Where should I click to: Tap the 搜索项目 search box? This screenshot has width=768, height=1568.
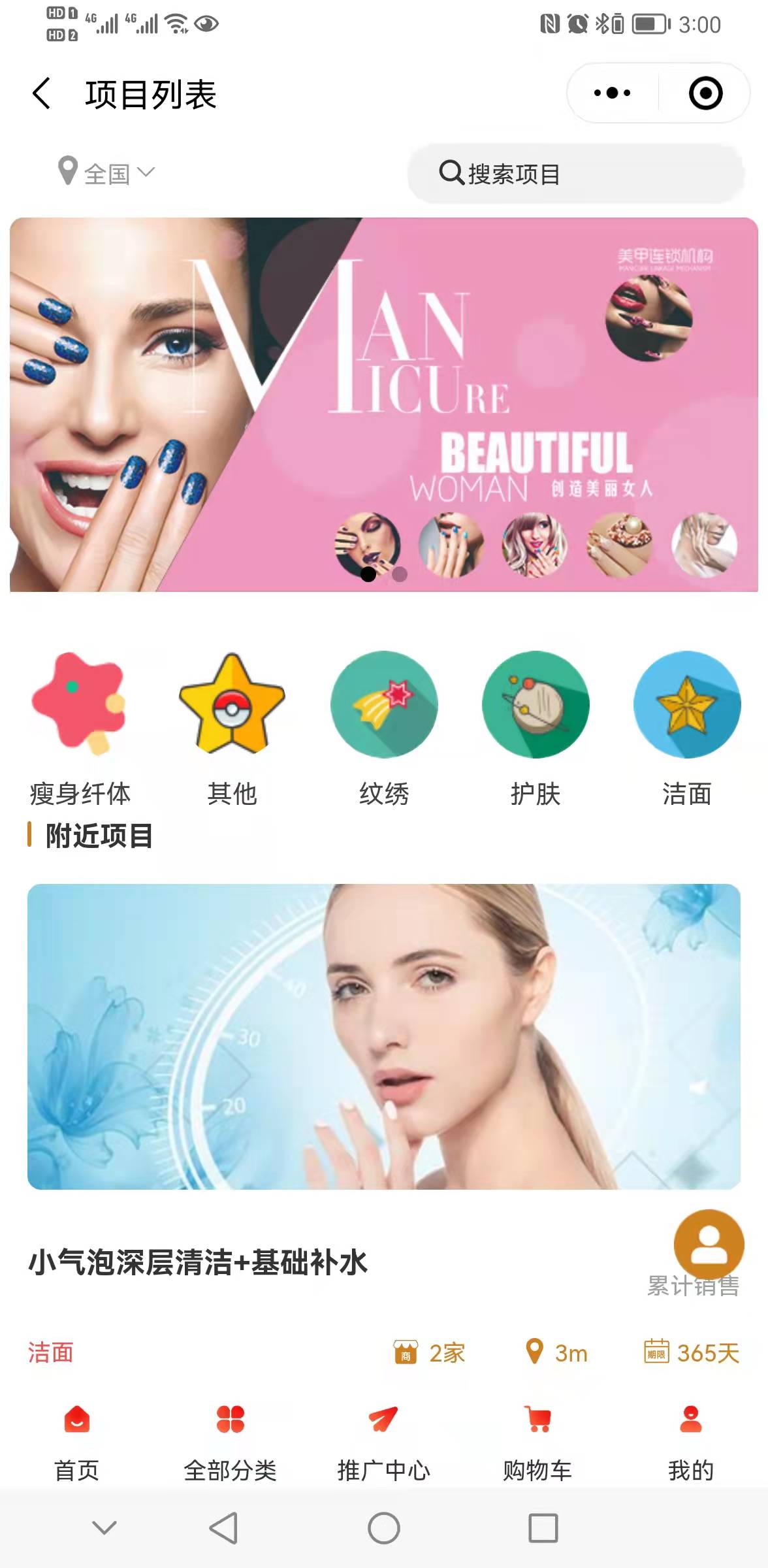[x=575, y=174]
